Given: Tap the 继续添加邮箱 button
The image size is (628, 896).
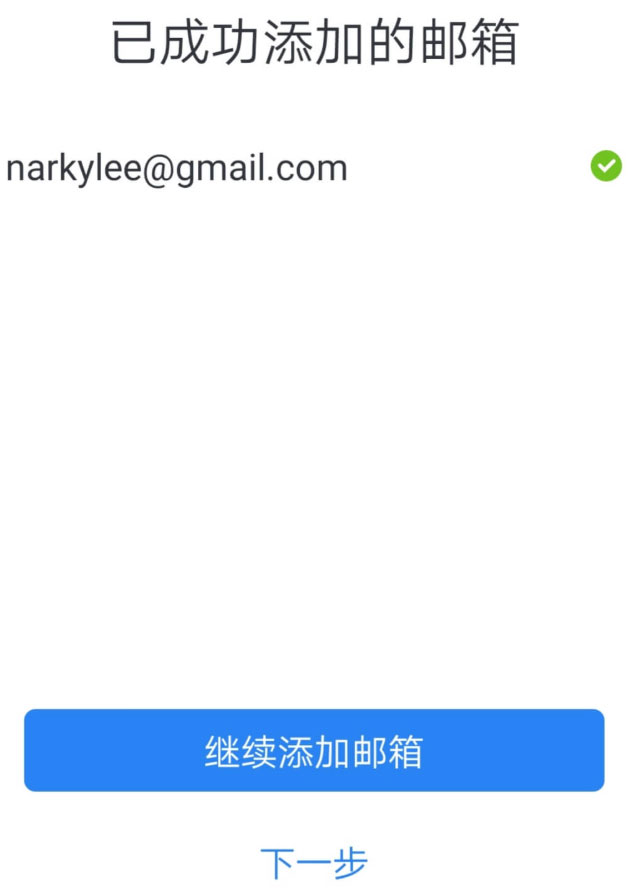Looking at the screenshot, I should (314, 751).
